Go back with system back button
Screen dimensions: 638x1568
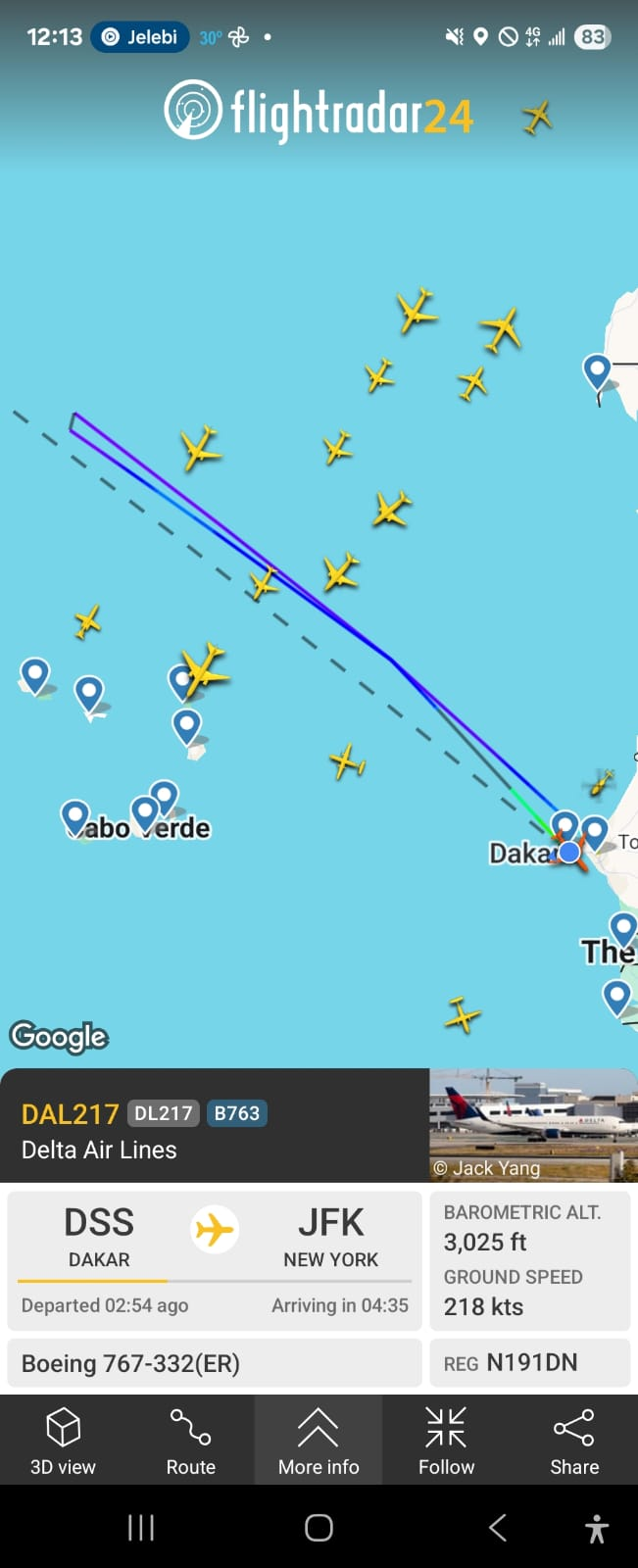[497, 1527]
